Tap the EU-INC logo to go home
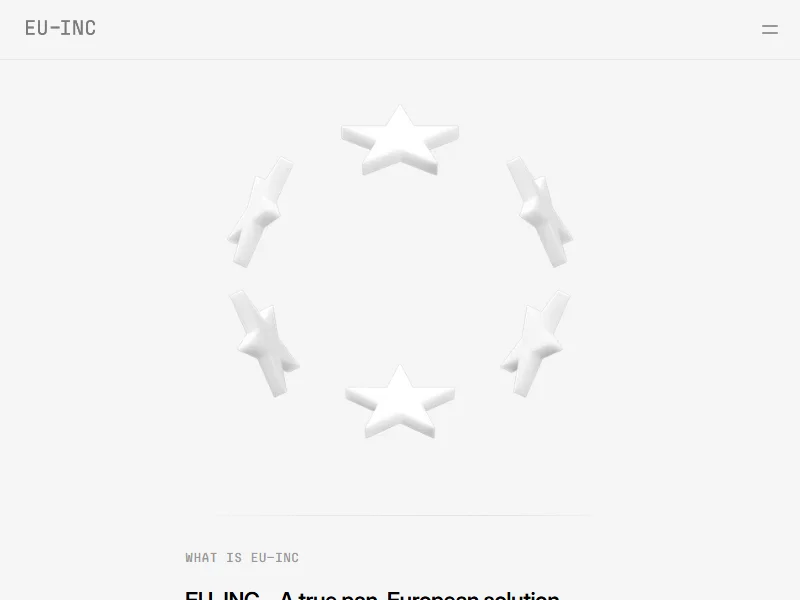 click(x=61, y=29)
